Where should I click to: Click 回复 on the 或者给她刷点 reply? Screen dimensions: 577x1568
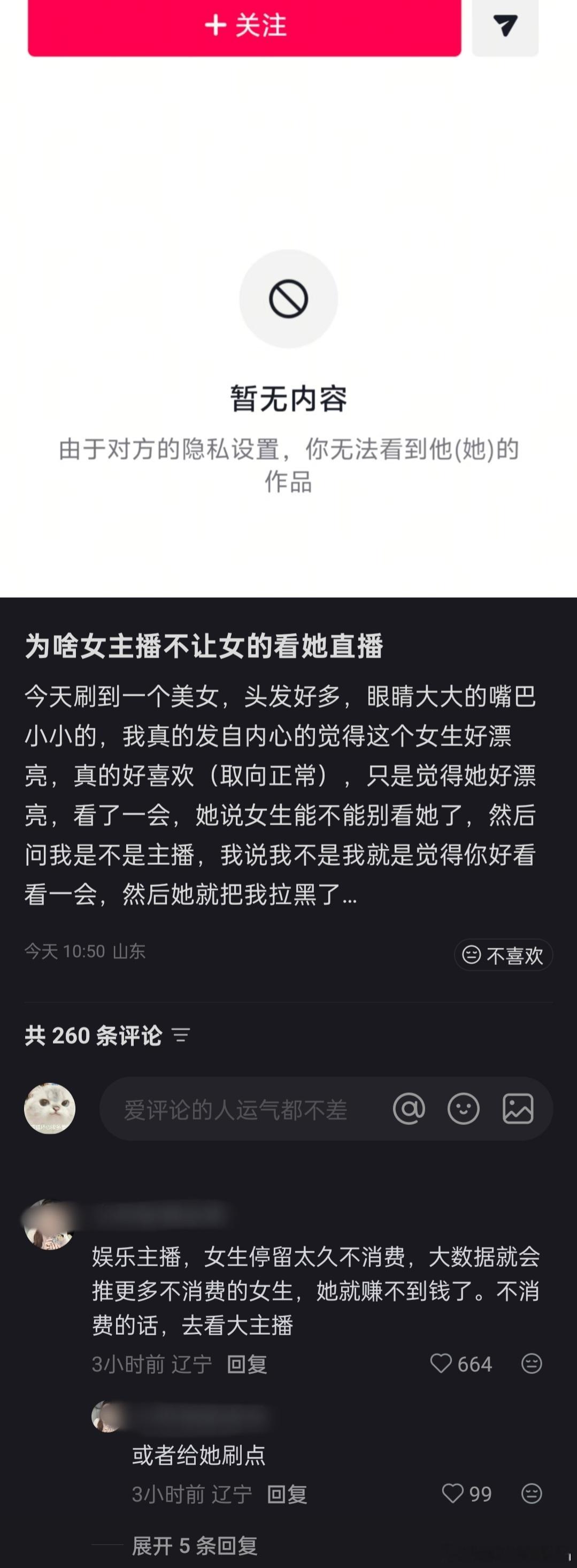coord(287,1494)
